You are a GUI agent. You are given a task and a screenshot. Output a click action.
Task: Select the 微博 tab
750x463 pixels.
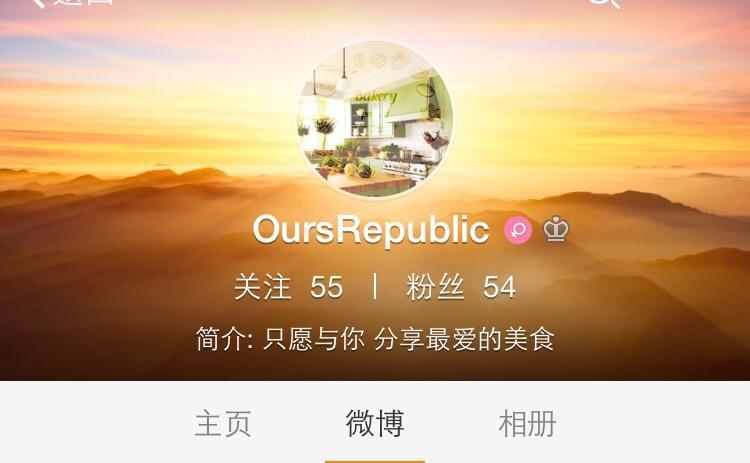click(375, 424)
